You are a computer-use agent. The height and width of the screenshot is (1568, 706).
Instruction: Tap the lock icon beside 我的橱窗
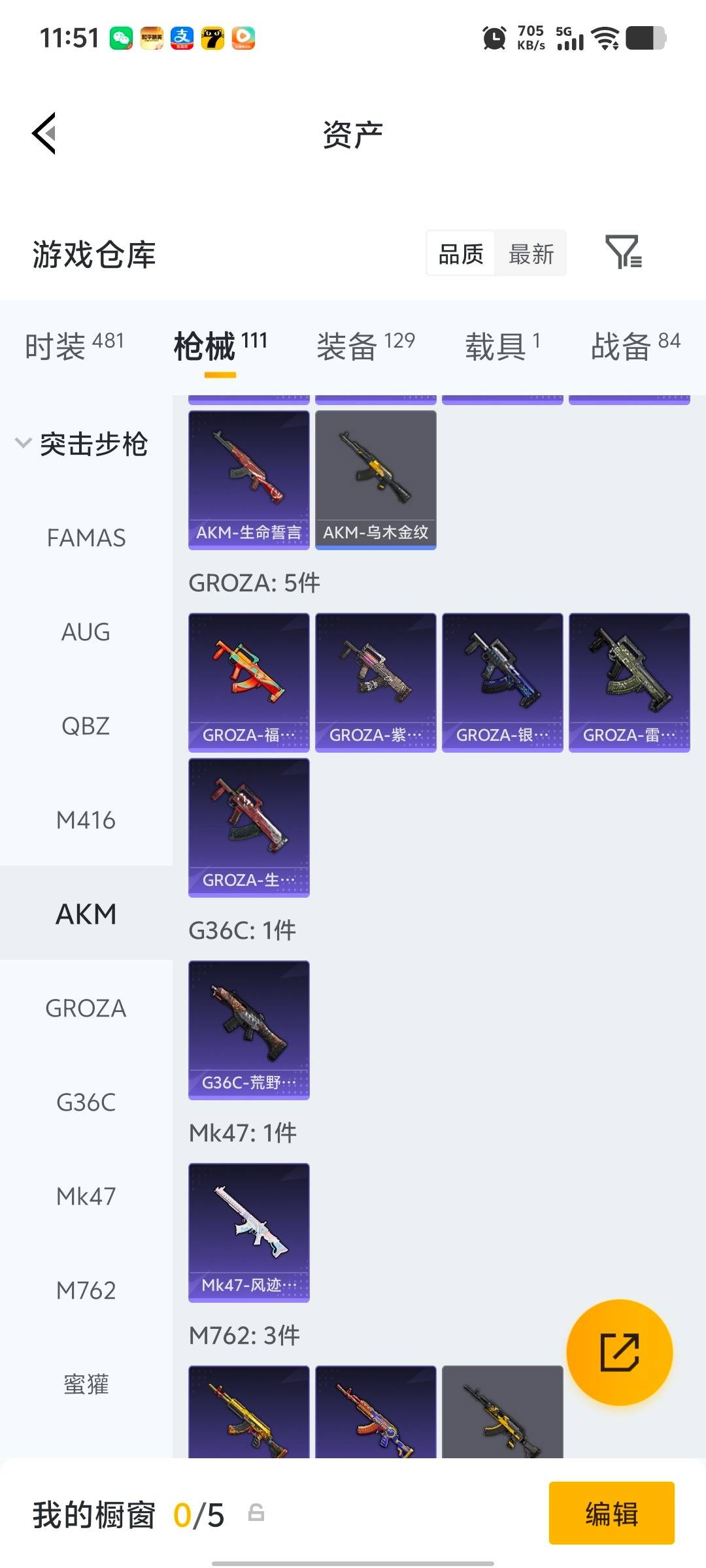click(256, 1513)
